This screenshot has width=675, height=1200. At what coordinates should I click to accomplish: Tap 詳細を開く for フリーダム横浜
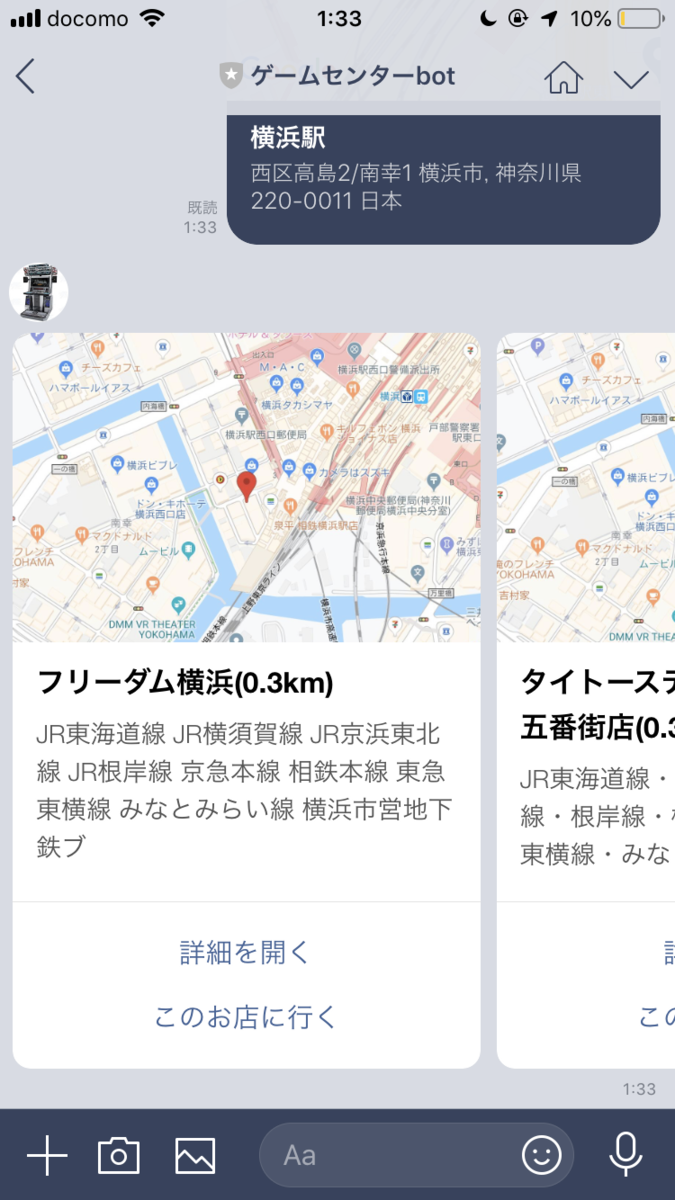[x=246, y=952]
